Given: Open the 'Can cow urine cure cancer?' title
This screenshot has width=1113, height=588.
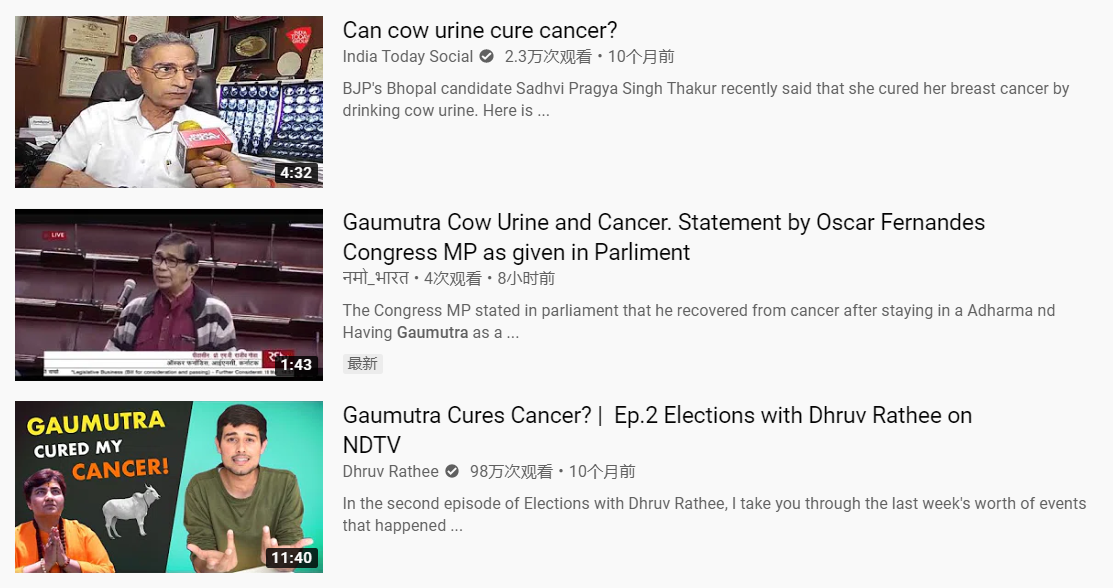Looking at the screenshot, I should click(479, 30).
